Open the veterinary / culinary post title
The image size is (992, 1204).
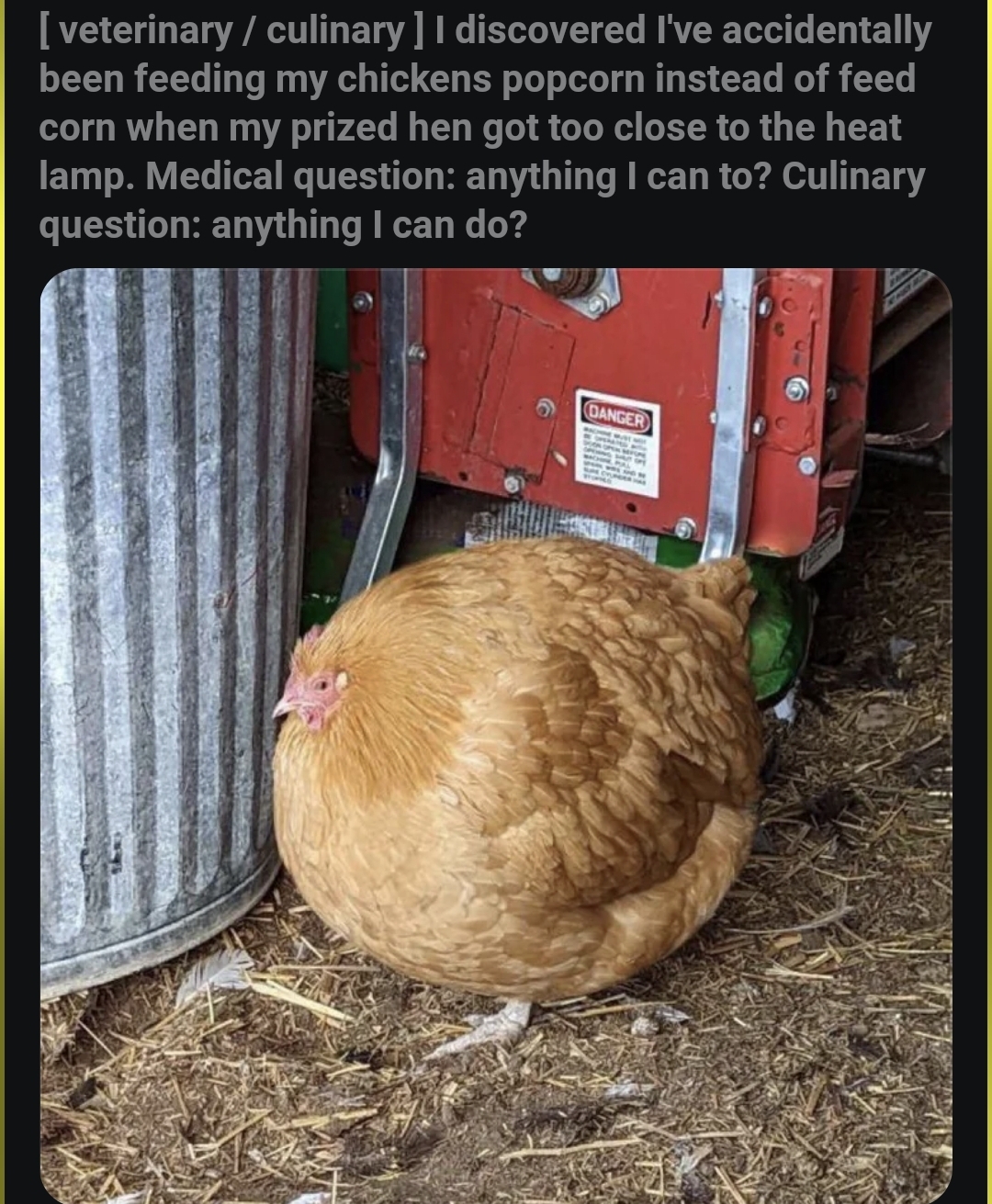click(x=484, y=128)
